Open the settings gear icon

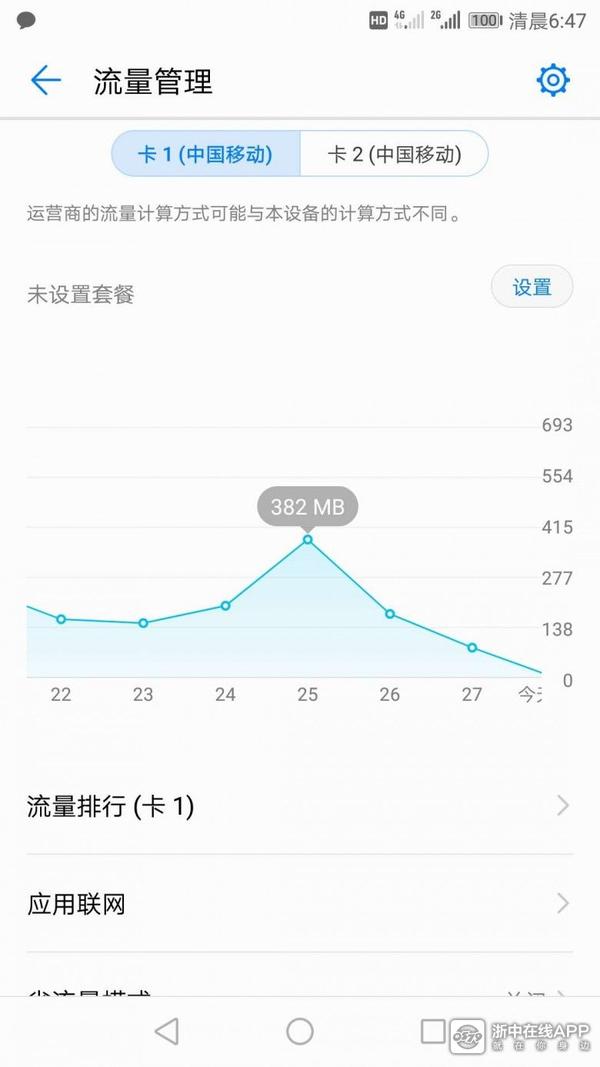click(553, 80)
